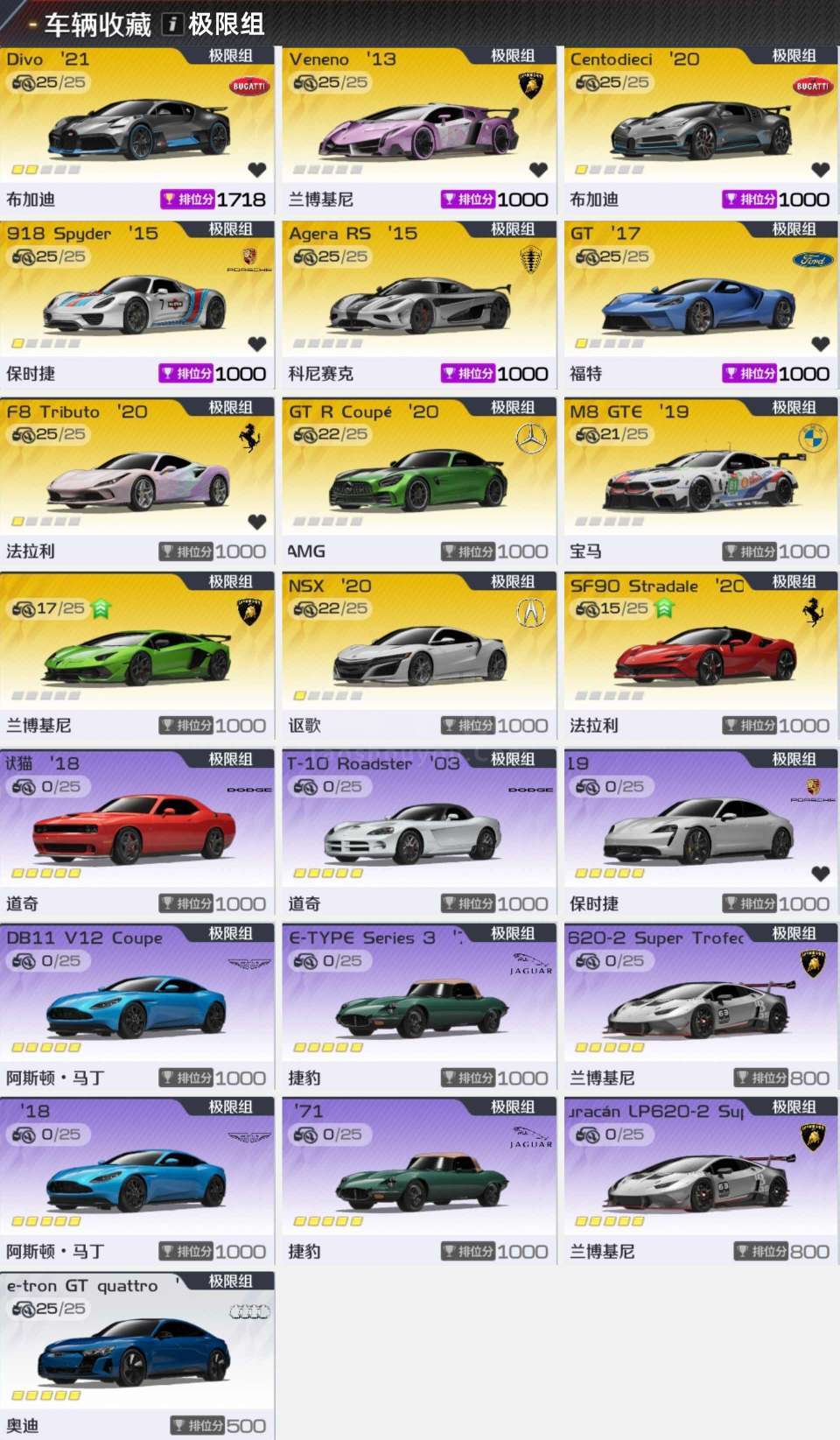
Task: Open the Divo '21 car card
Action: click(x=137, y=130)
